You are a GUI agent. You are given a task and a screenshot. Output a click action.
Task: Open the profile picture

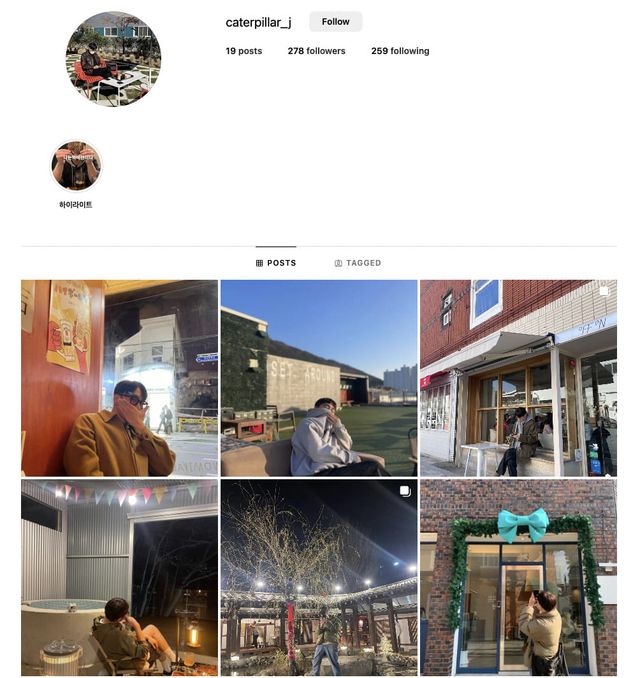pos(113,58)
